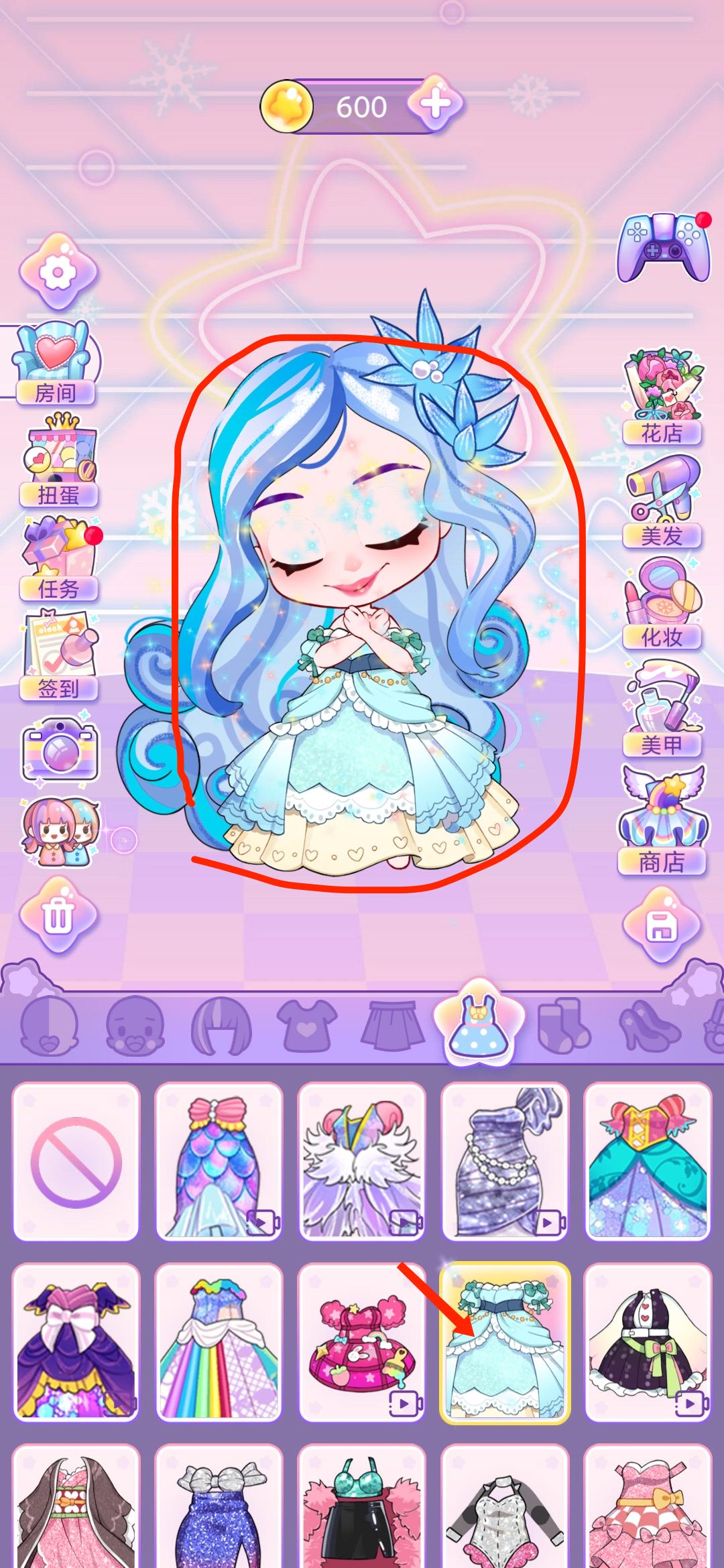The image size is (724, 1568).
Task: Switch to the skirt category tab
Action: (x=393, y=1025)
